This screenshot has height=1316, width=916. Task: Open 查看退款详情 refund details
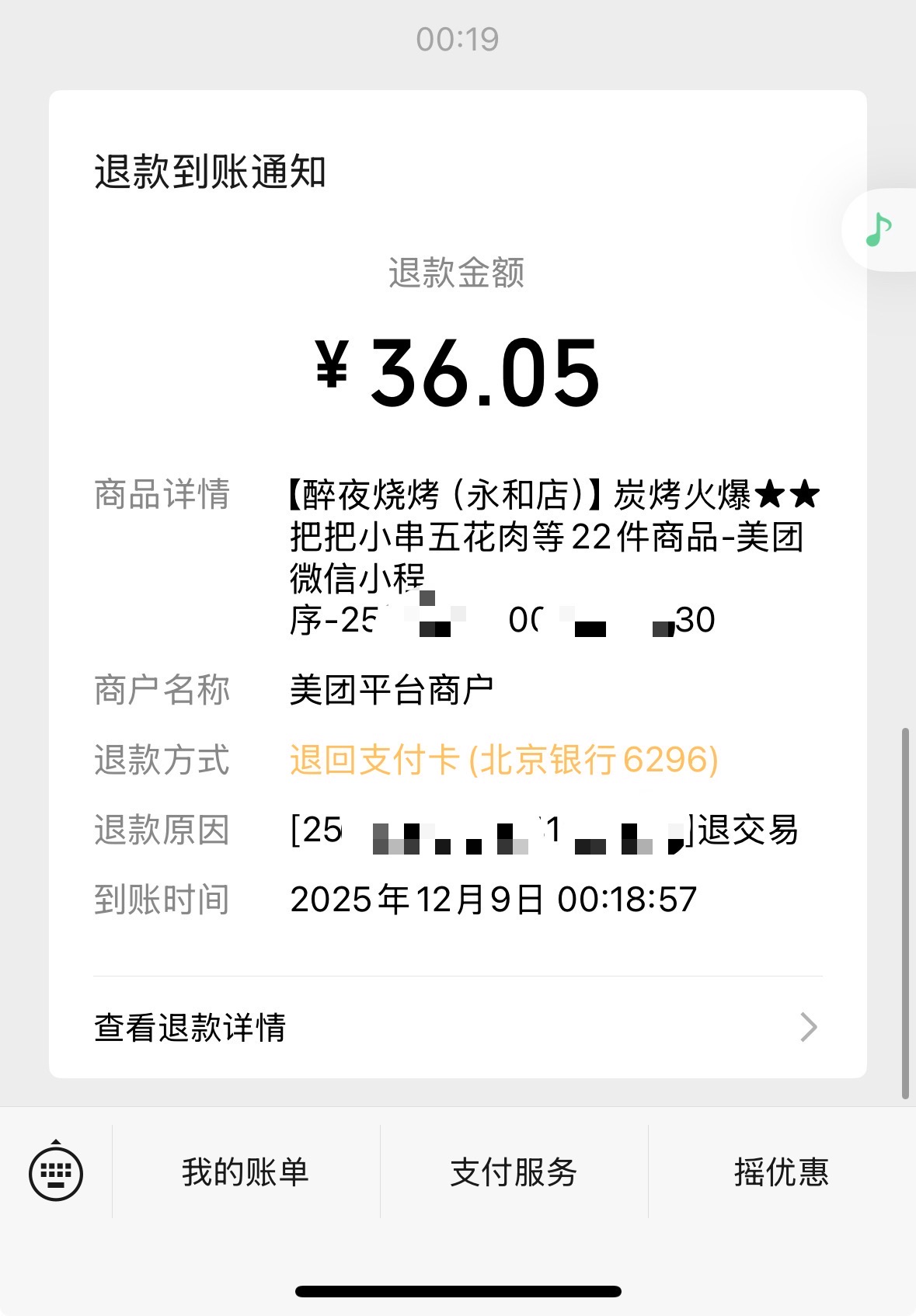click(x=457, y=1027)
